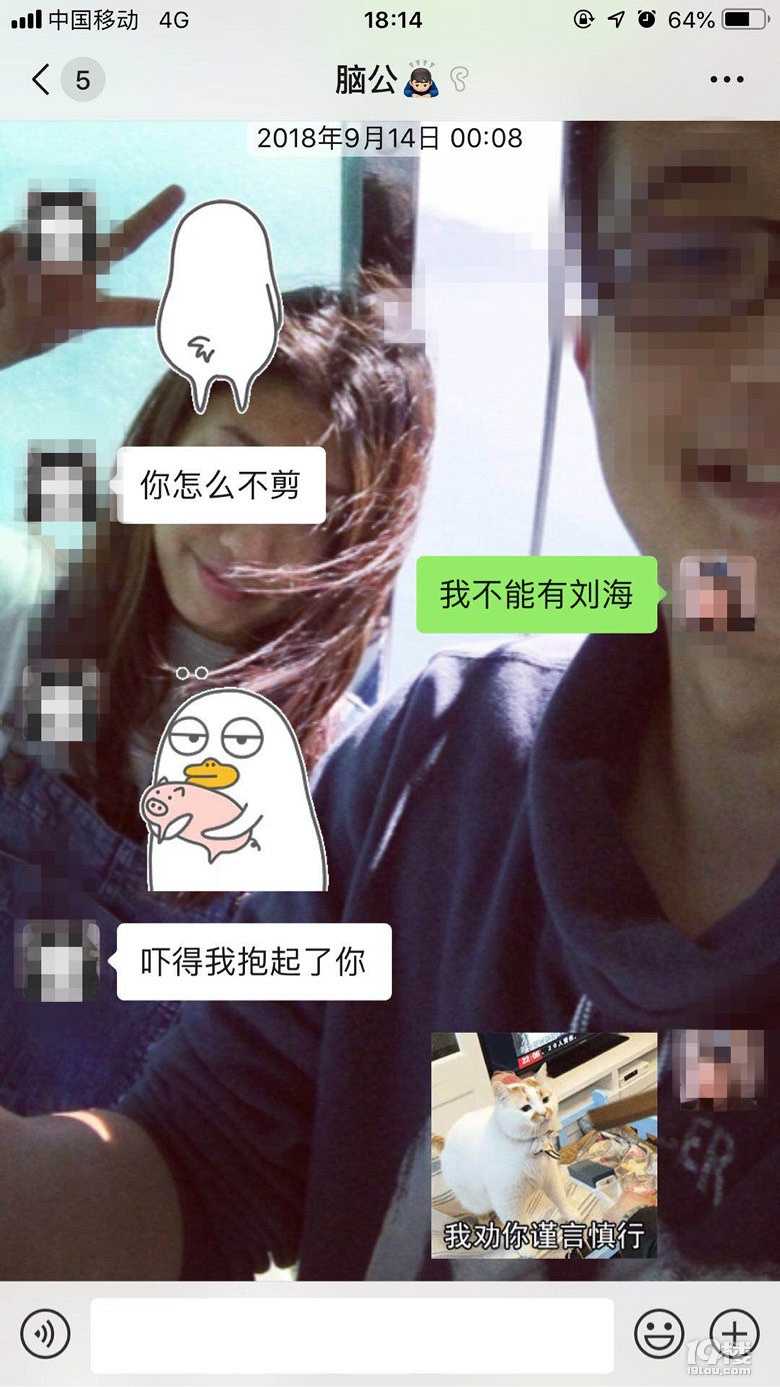Switch to voice message input
This screenshot has height=1387, width=780.
pos(45,1334)
